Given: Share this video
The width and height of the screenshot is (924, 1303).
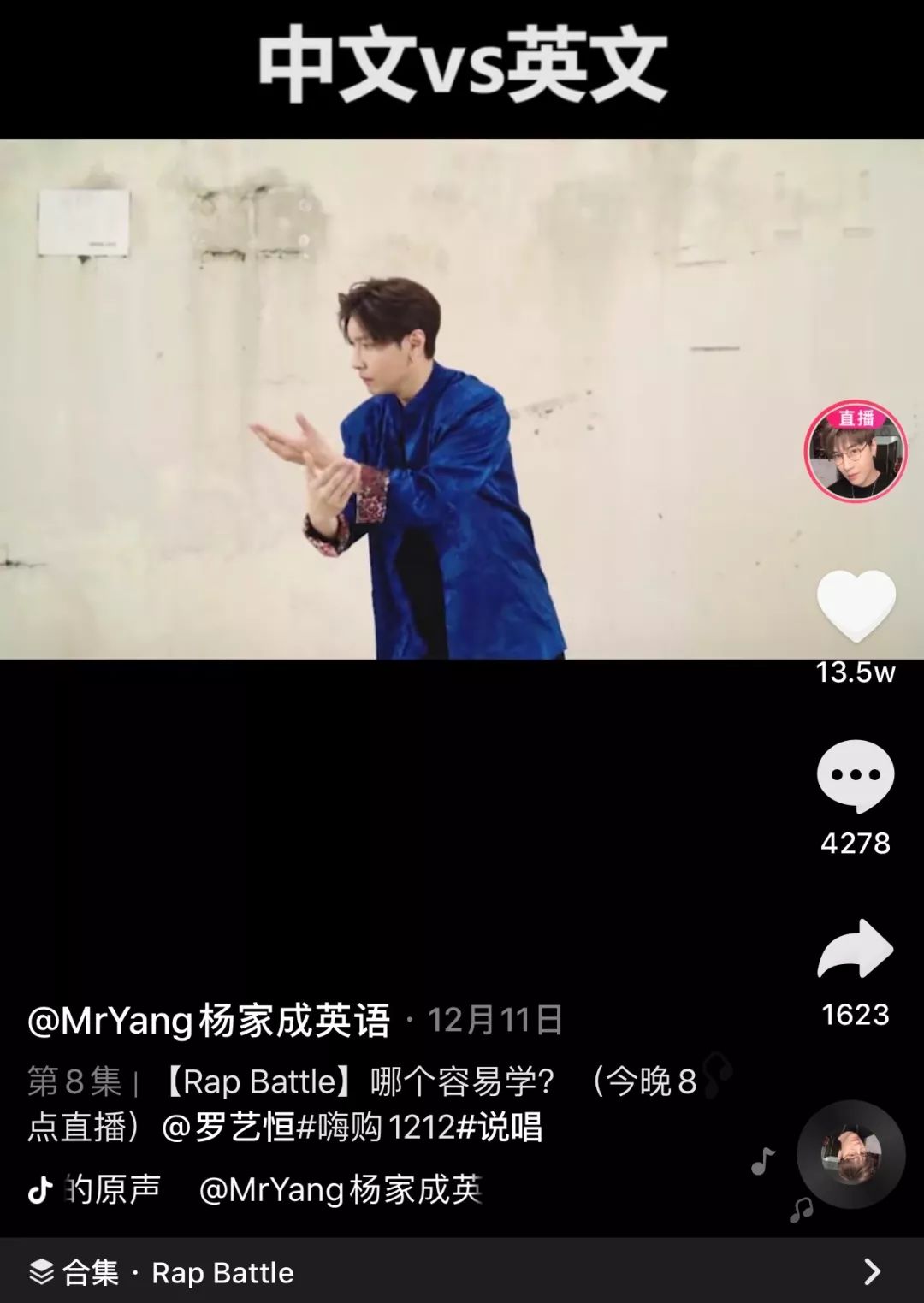Looking at the screenshot, I should click(856, 949).
